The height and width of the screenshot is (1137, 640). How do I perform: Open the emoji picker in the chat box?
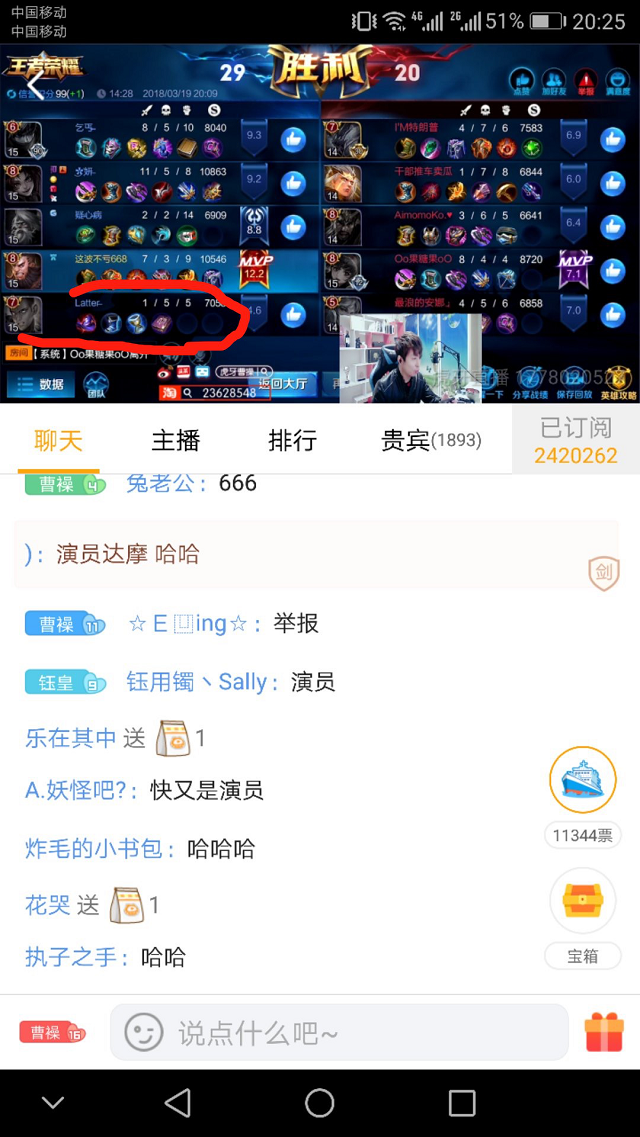pyautogui.click(x=145, y=1032)
